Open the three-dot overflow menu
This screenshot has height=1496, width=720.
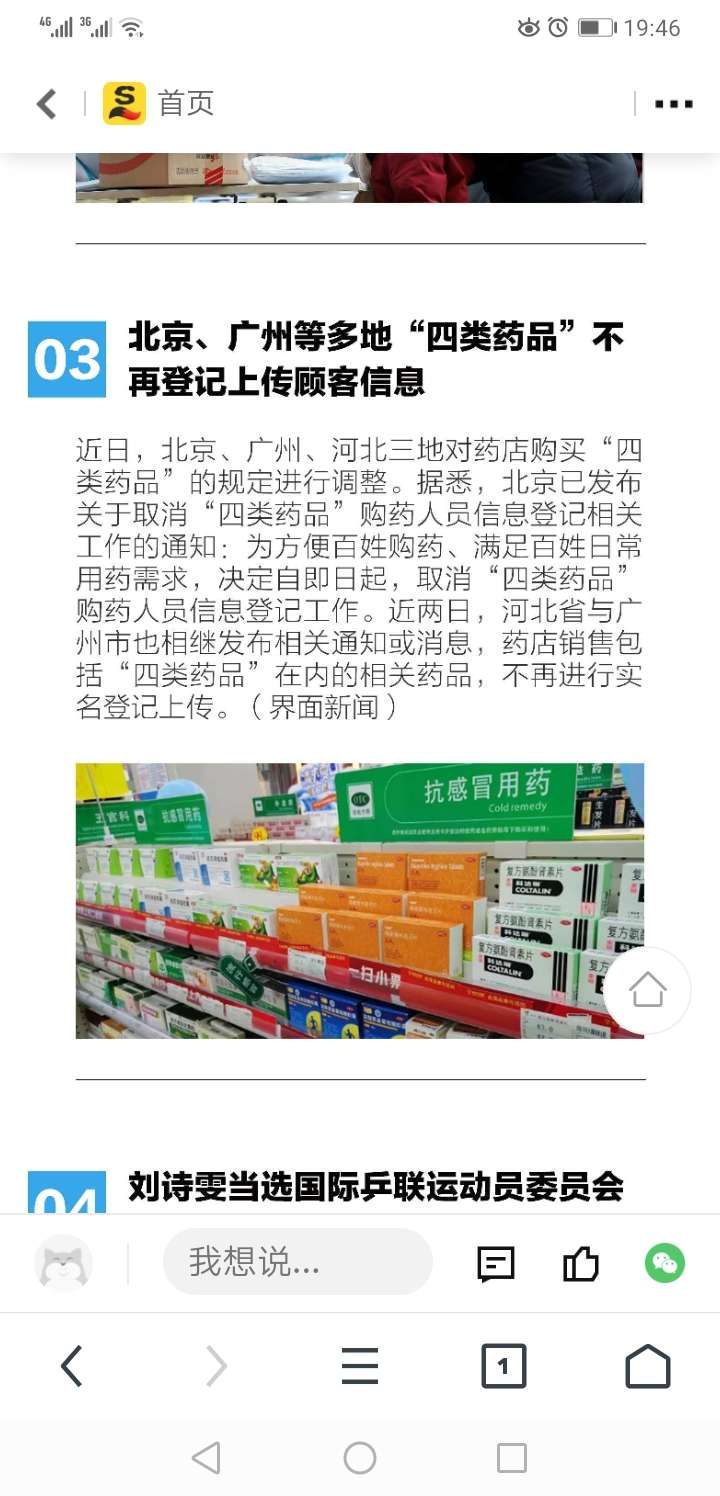click(x=673, y=104)
